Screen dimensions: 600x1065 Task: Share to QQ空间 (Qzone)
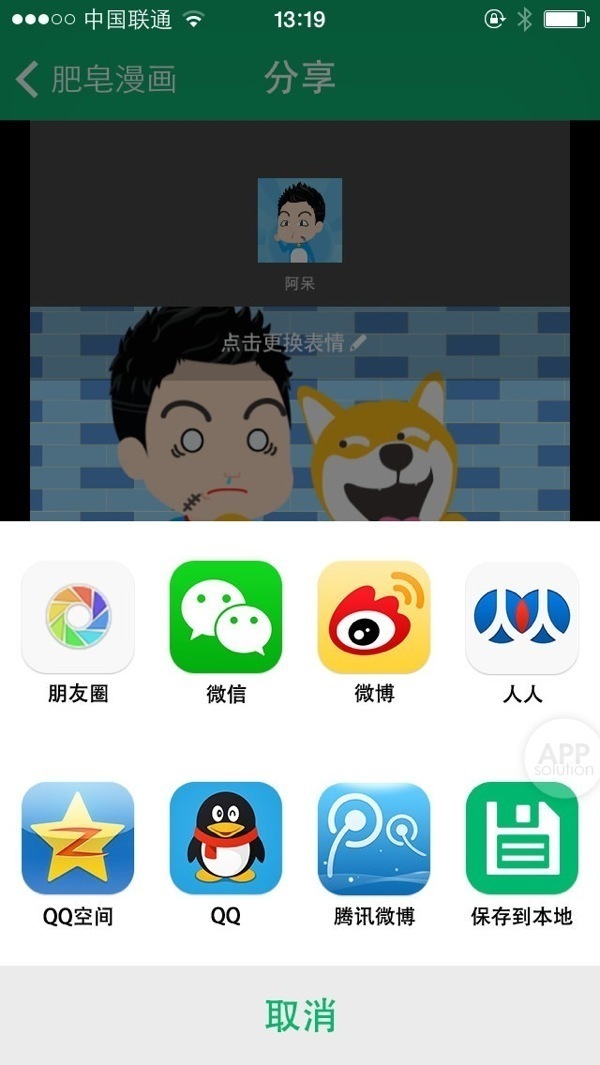(78, 838)
